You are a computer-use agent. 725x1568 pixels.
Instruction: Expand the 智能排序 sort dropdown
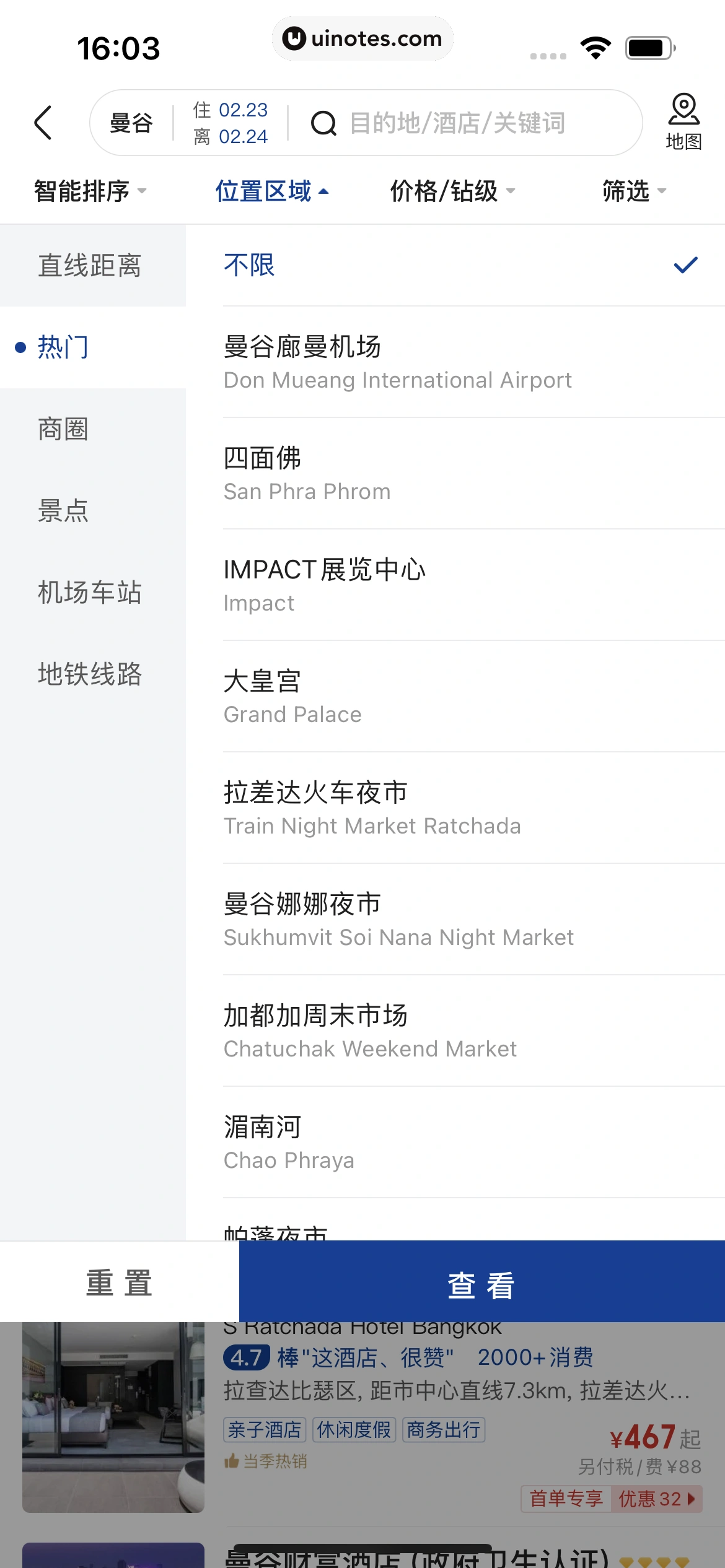pyautogui.click(x=90, y=191)
